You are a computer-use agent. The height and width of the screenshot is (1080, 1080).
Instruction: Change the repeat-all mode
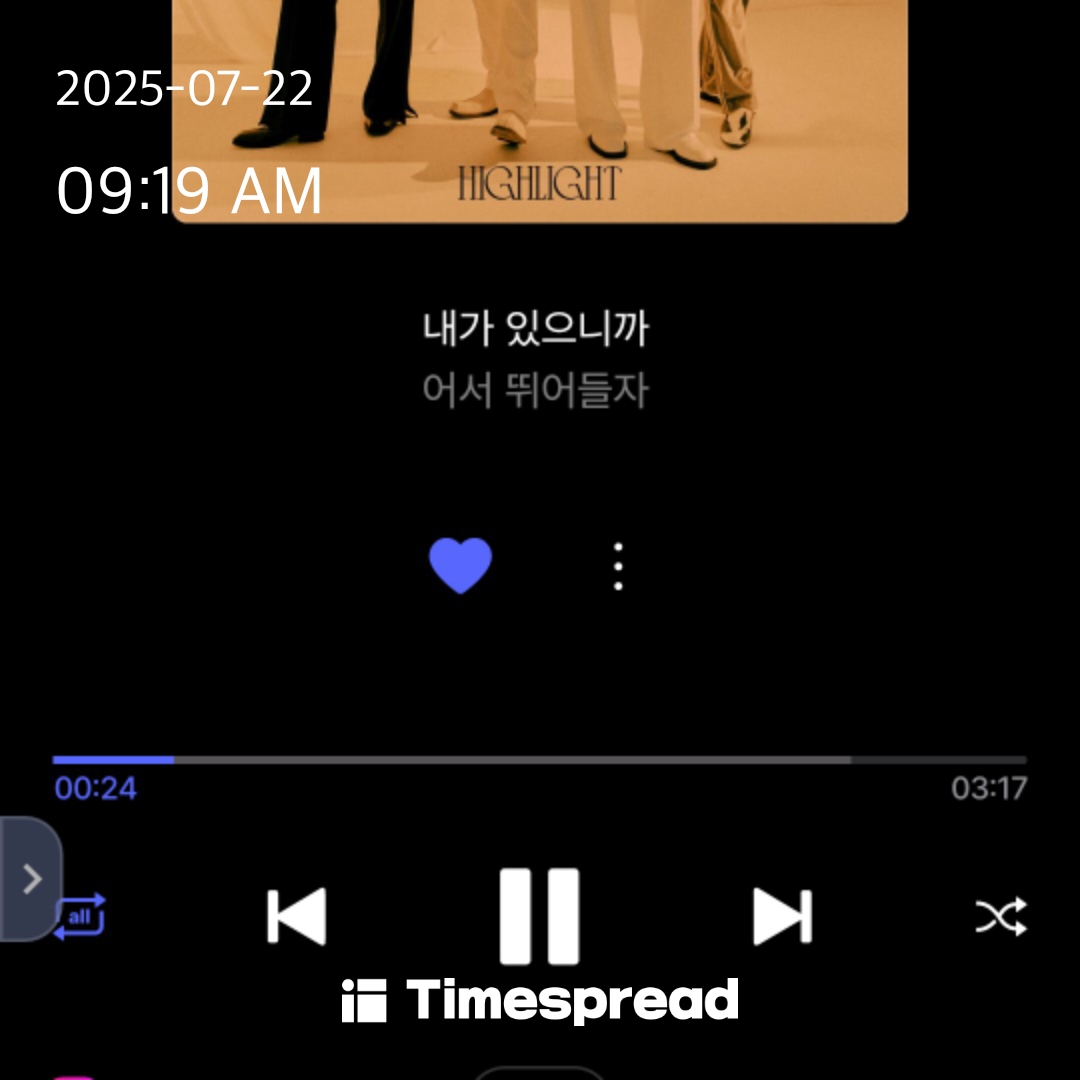coord(80,917)
